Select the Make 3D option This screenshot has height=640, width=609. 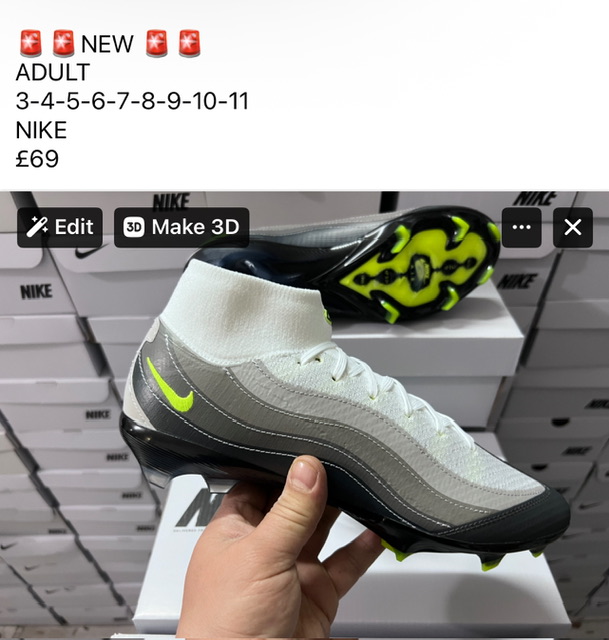point(181,227)
